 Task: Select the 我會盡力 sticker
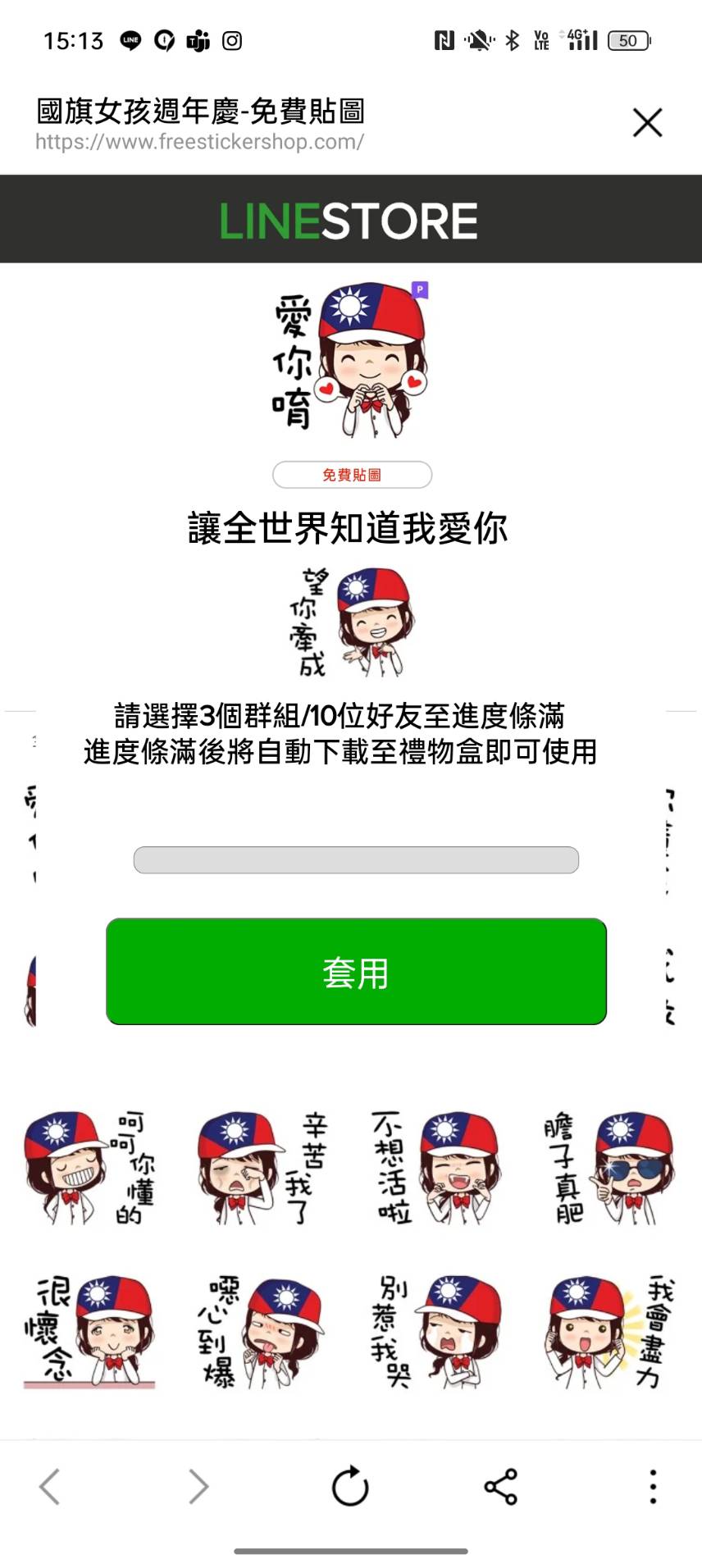coord(610,1331)
